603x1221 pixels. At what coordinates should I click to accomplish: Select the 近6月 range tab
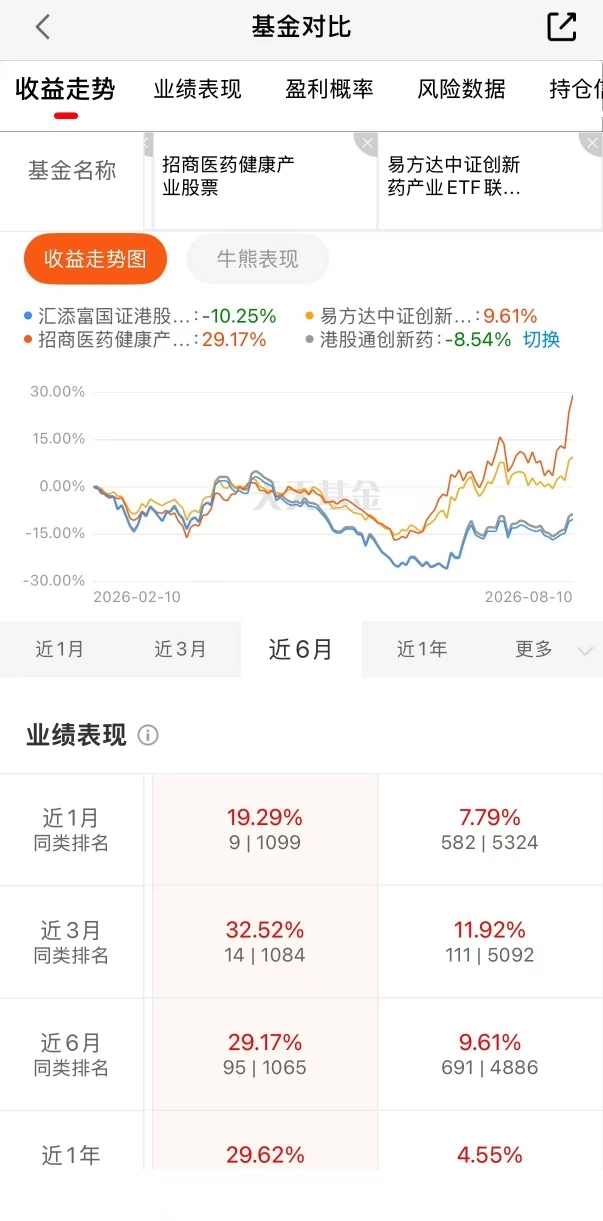pyautogui.click(x=301, y=649)
